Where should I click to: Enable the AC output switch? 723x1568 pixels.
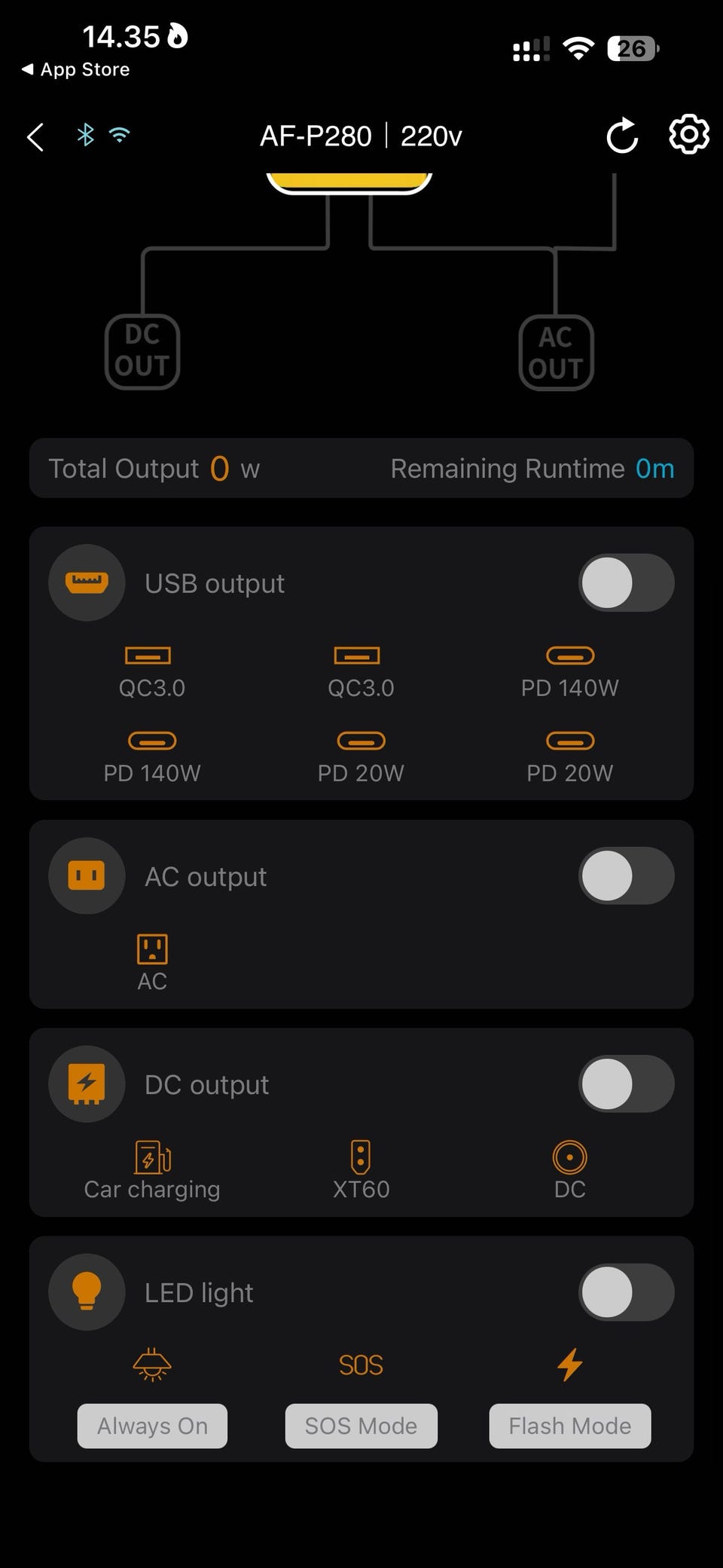coord(626,876)
